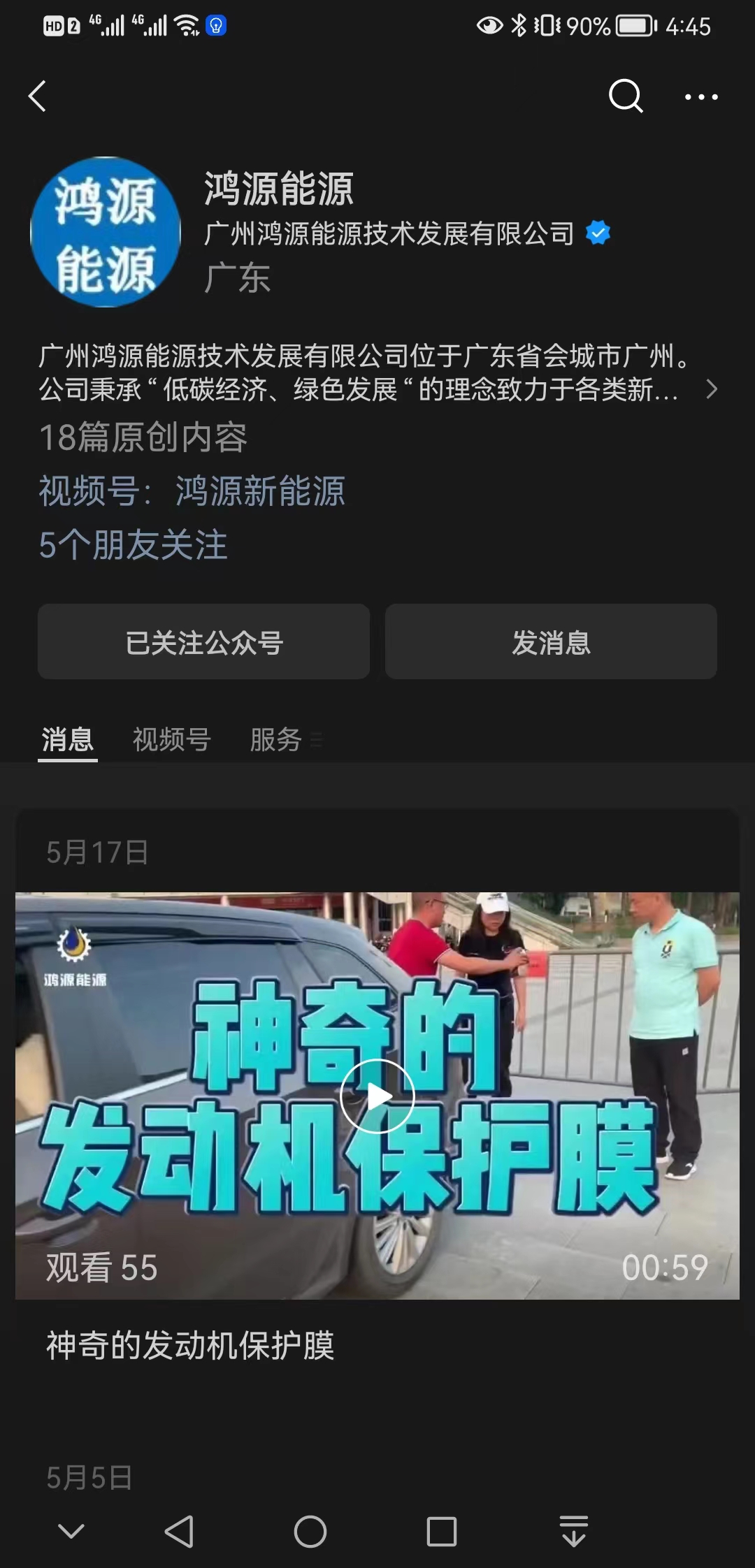Tap the system home button
This screenshot has height=1568, width=755.
310,1532
